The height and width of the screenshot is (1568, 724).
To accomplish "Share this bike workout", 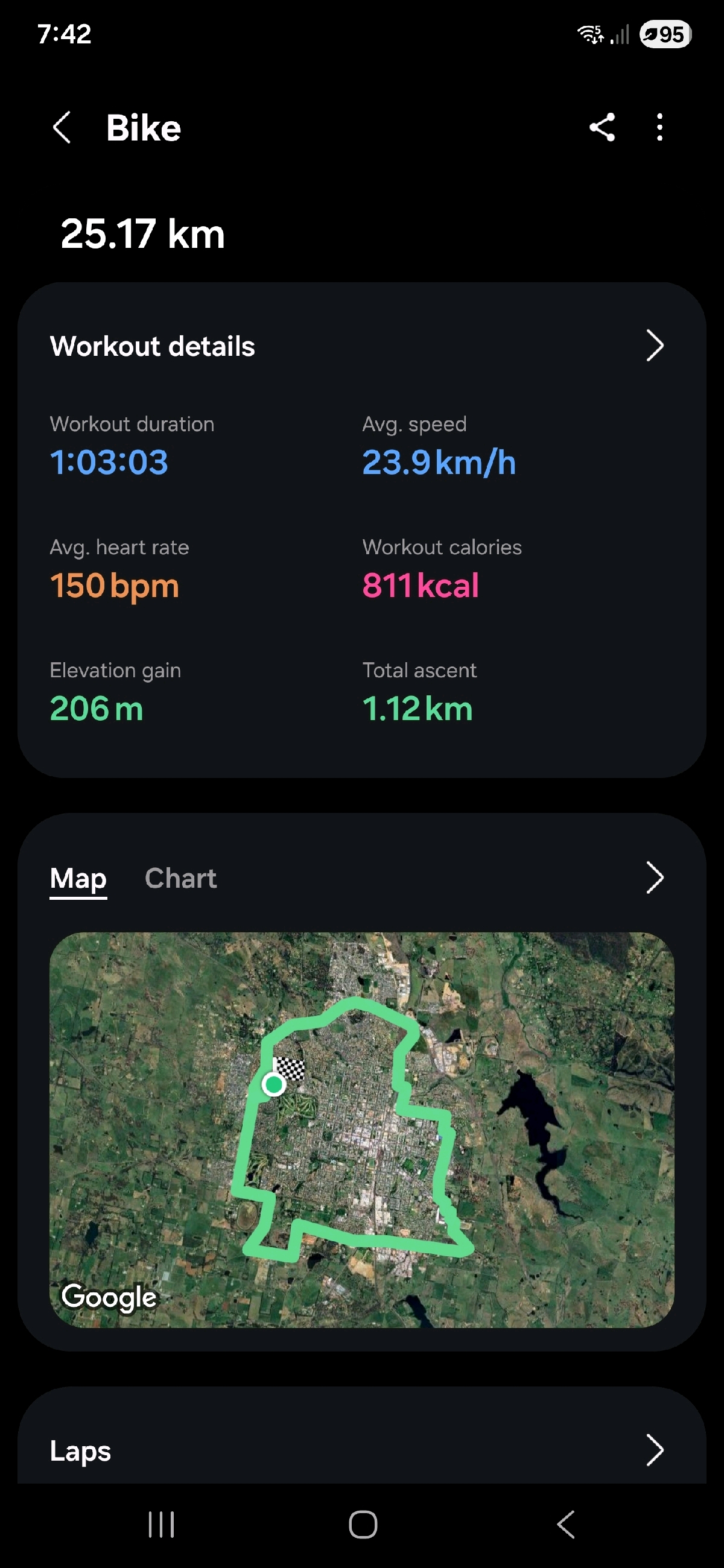I will tap(602, 128).
